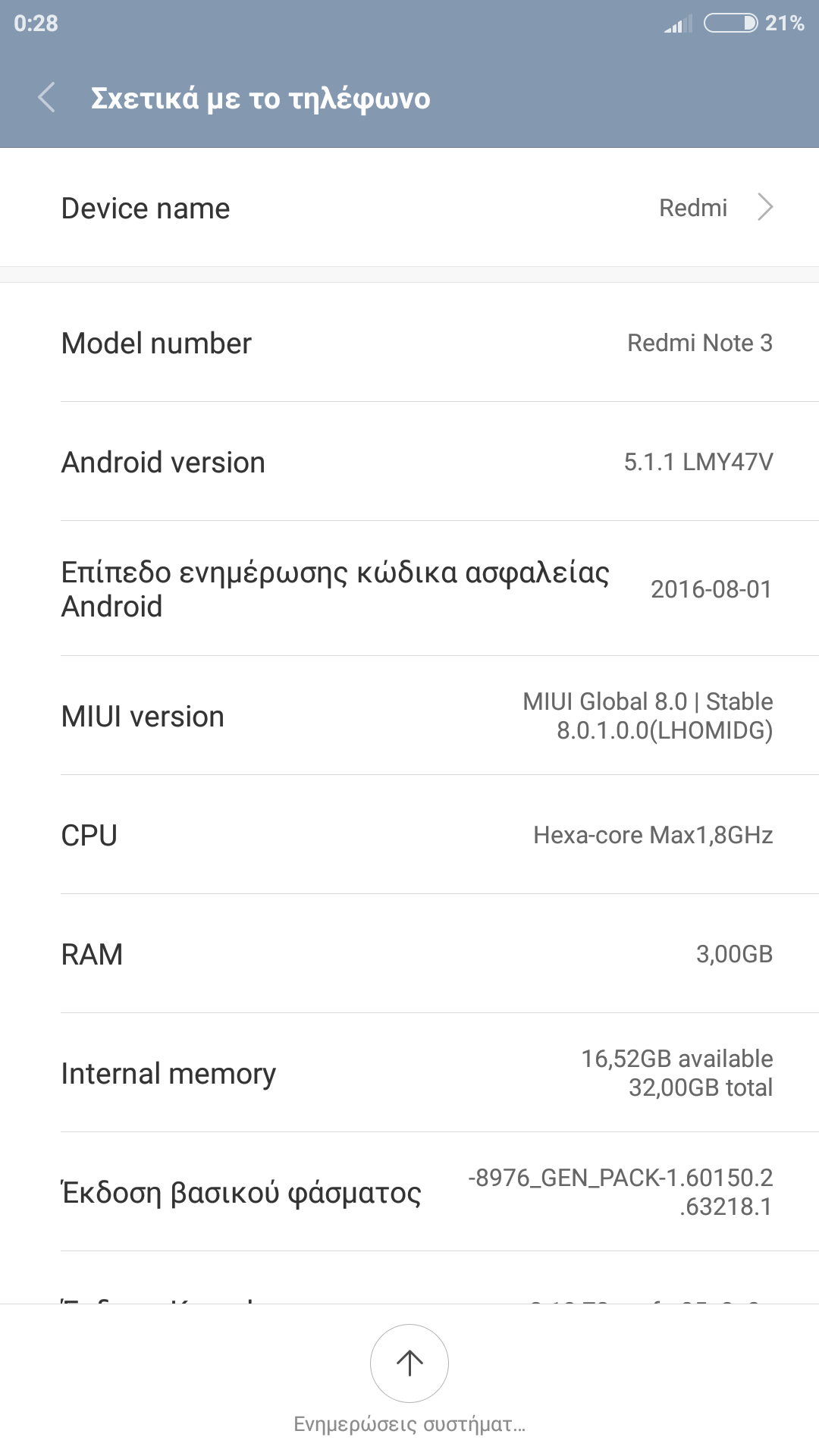This screenshot has height=1456, width=819.
Task: Tap the Android version row
Action: 409,462
